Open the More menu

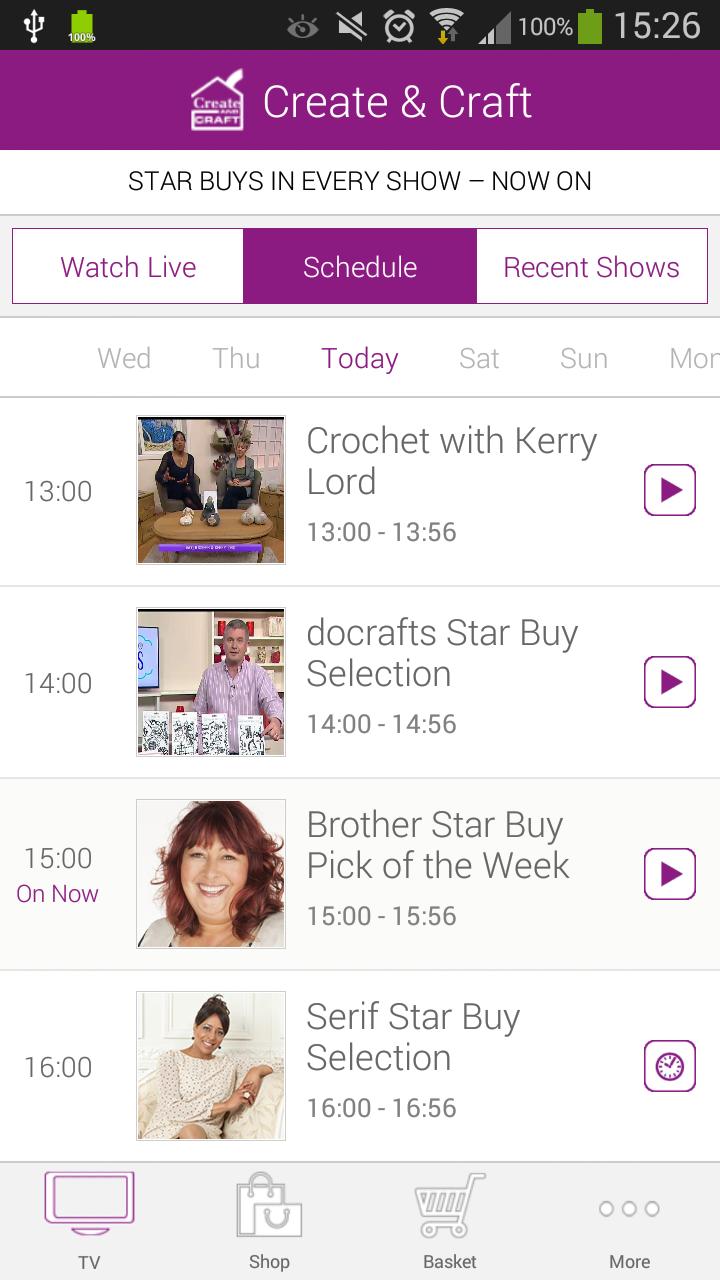coord(629,1221)
